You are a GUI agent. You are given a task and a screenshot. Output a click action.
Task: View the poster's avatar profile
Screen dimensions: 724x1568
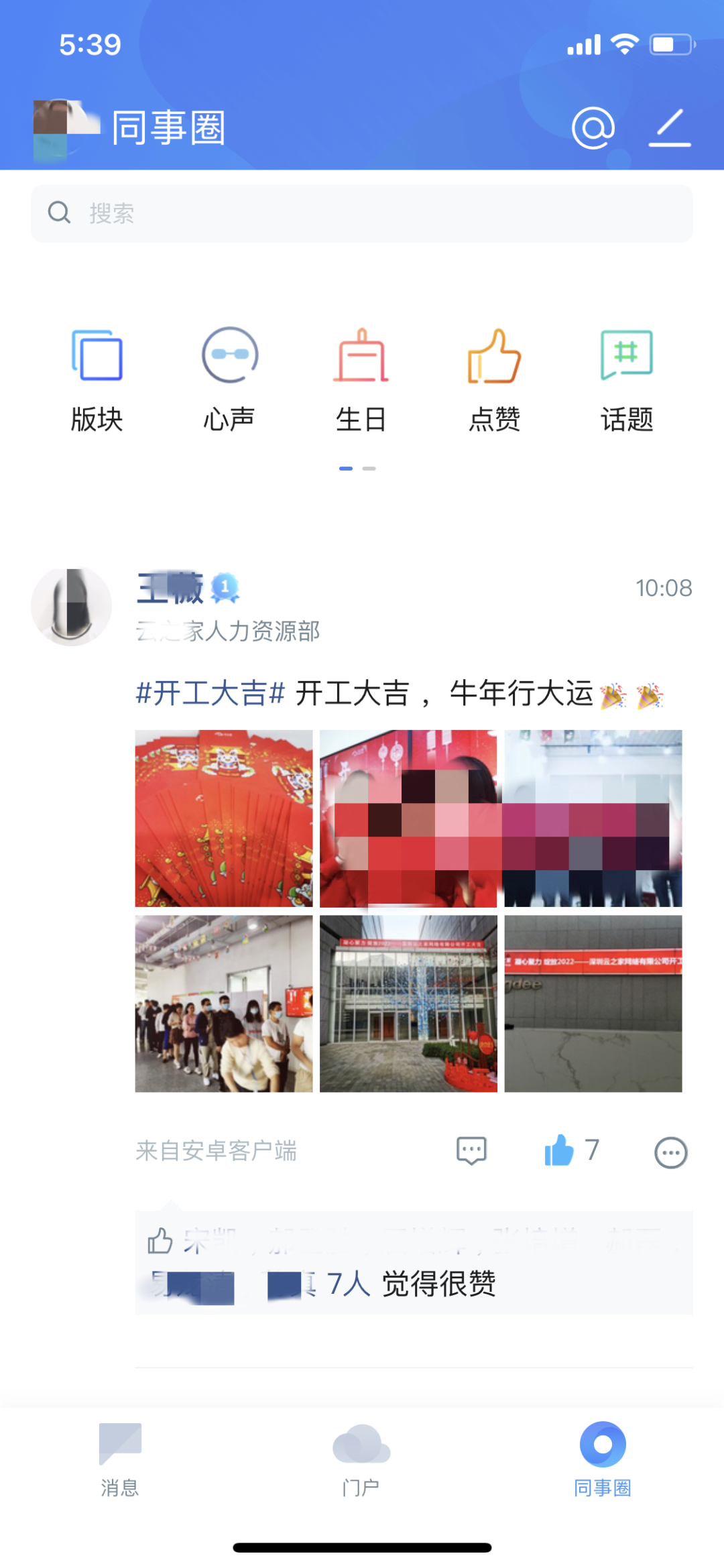pos(71,607)
